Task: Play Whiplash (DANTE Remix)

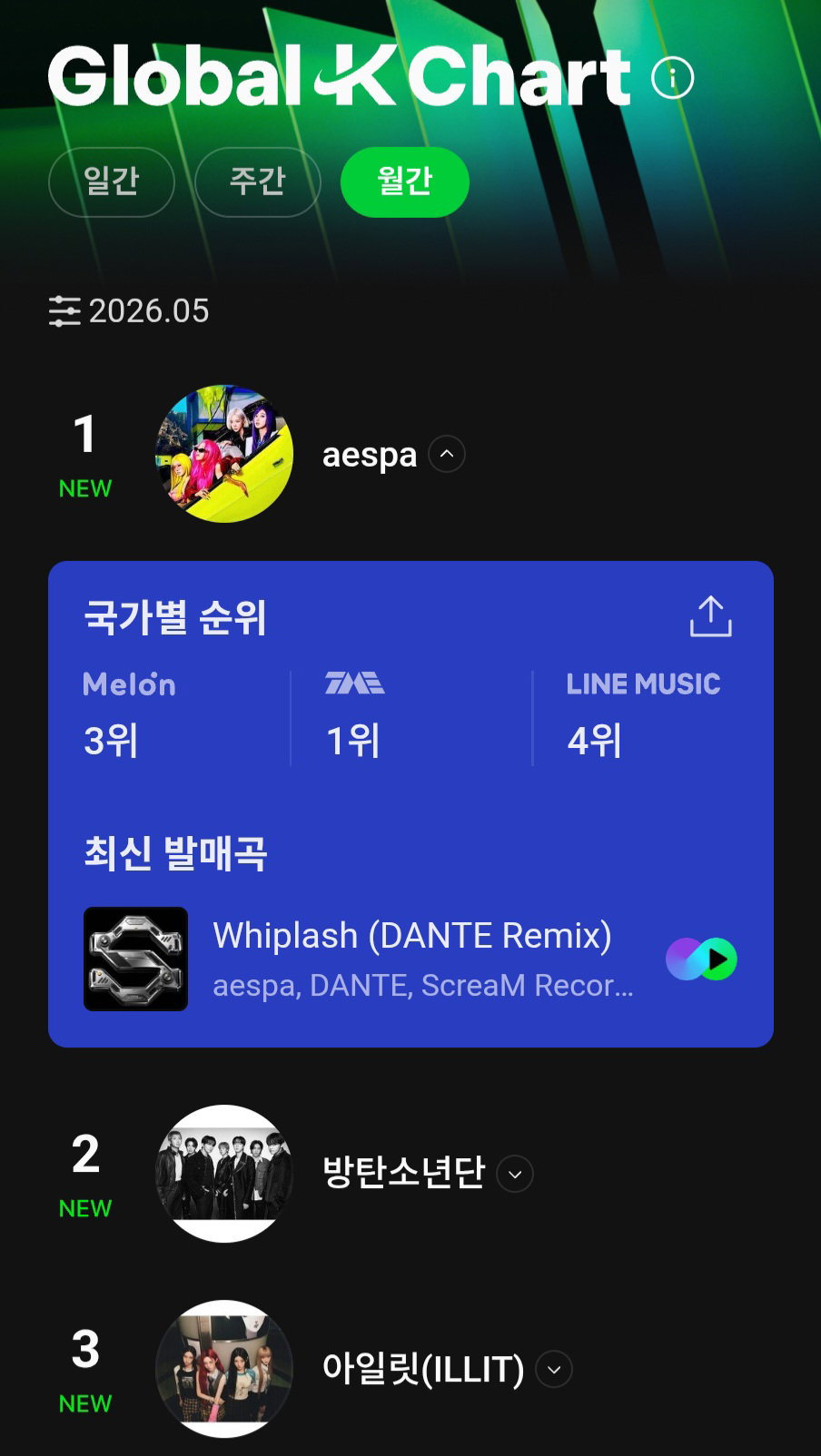Action: pos(701,959)
